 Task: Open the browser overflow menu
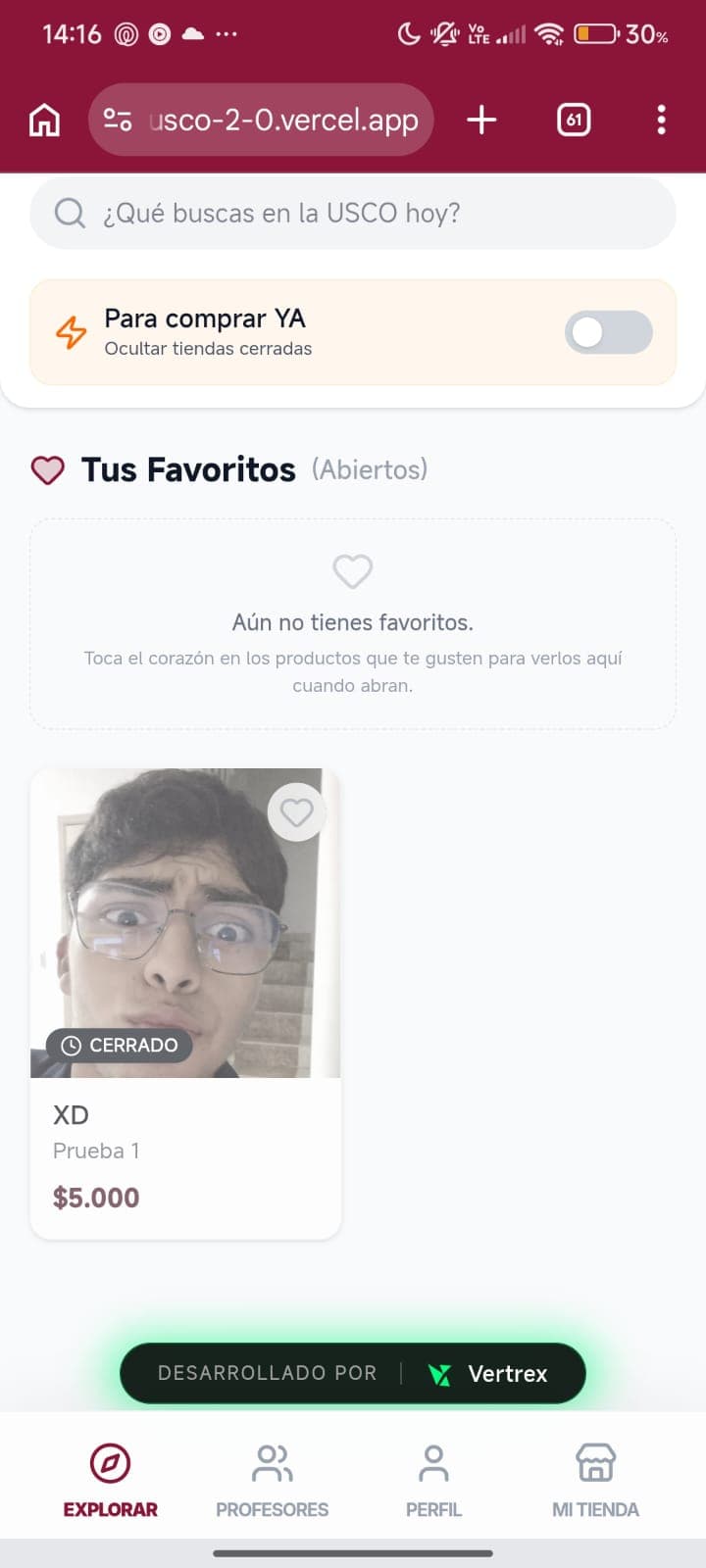coord(662,121)
